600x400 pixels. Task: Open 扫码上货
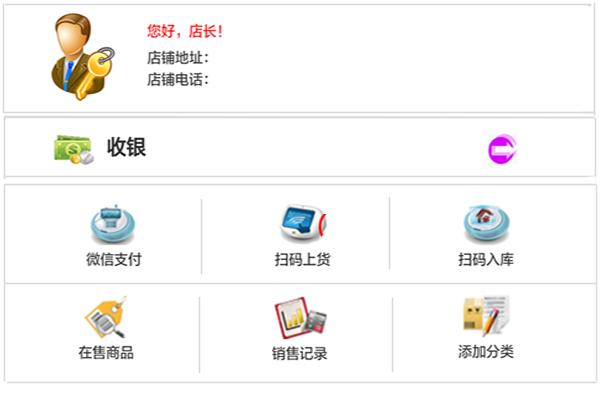302,237
